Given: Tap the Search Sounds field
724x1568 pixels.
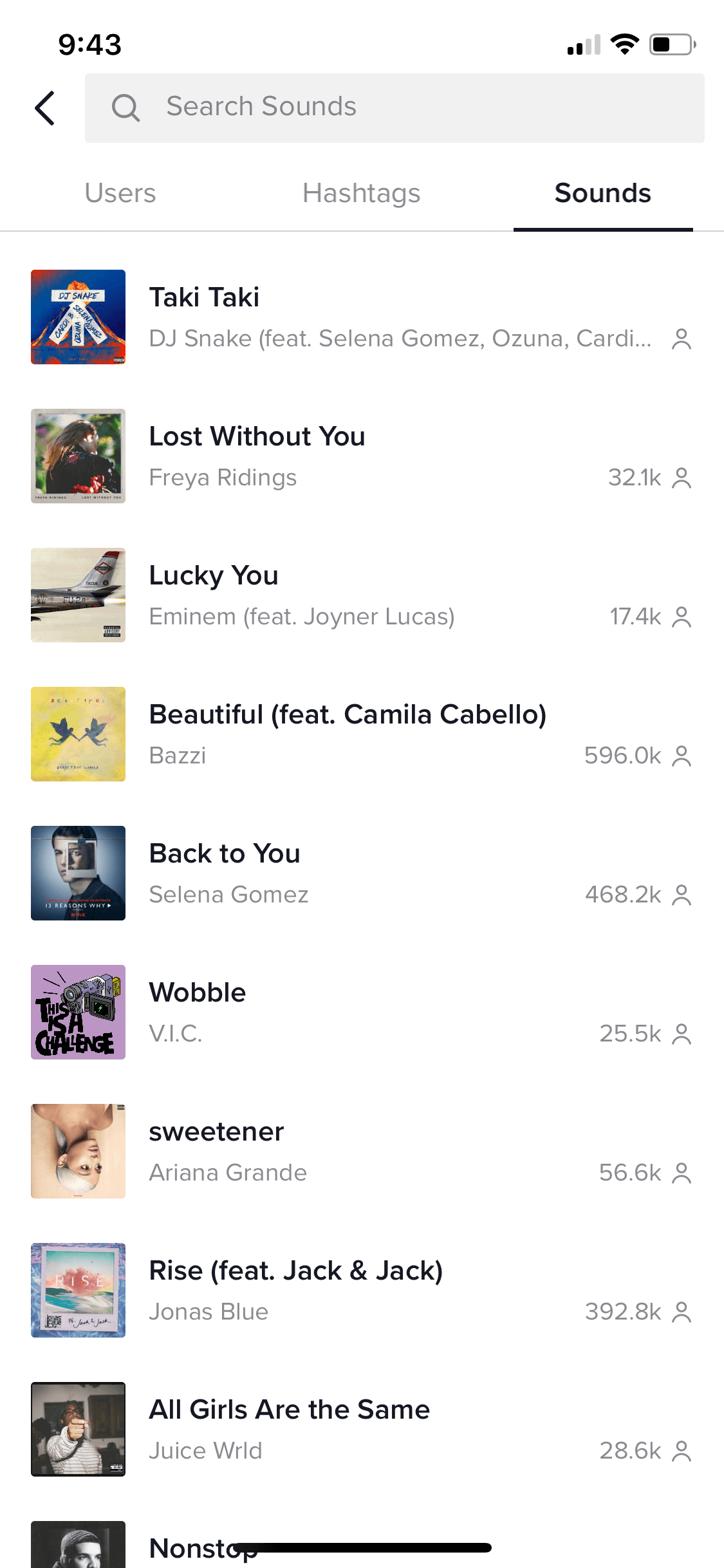Looking at the screenshot, I should click(x=394, y=107).
